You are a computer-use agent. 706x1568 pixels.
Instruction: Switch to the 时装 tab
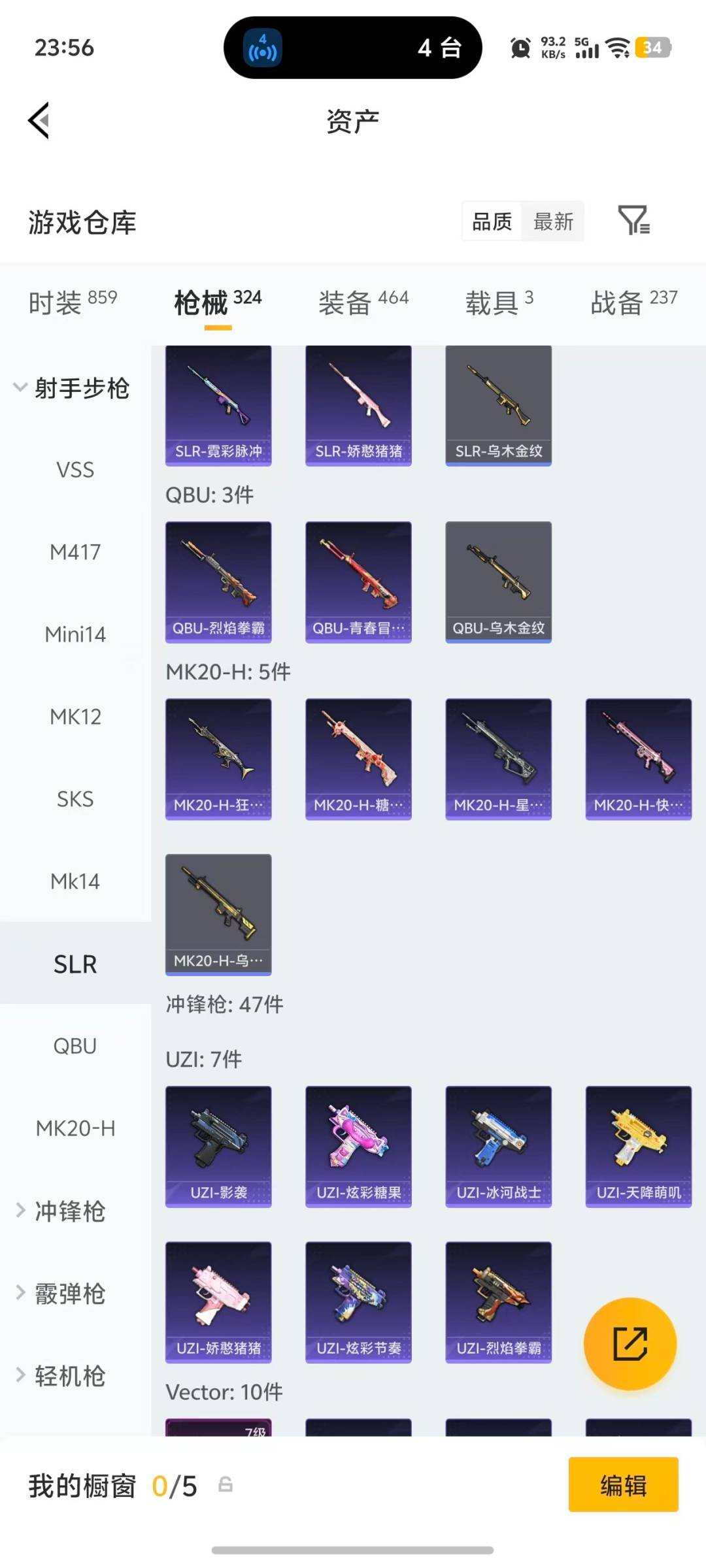tap(73, 302)
